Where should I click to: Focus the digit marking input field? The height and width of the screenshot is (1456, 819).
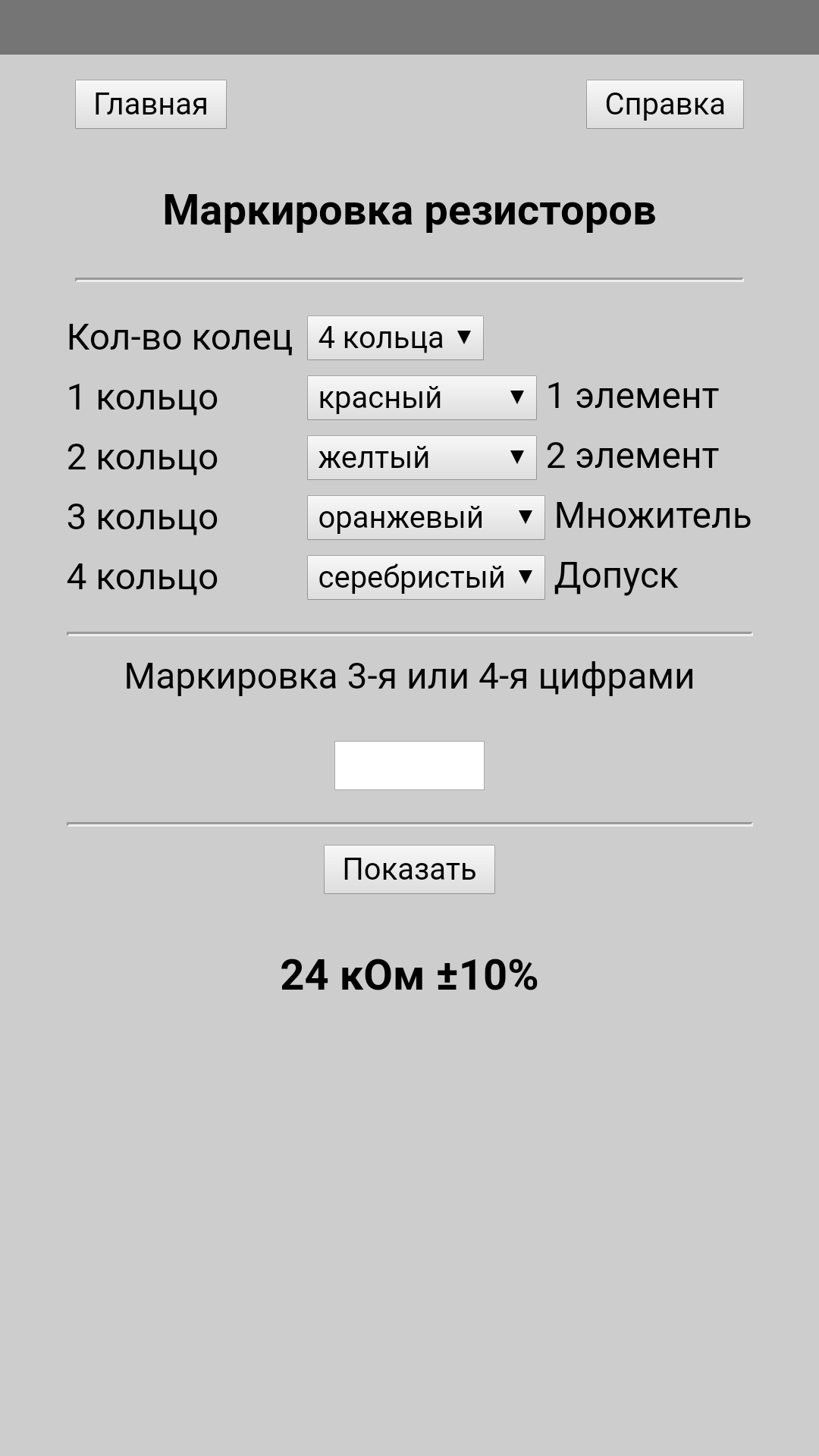tap(409, 765)
